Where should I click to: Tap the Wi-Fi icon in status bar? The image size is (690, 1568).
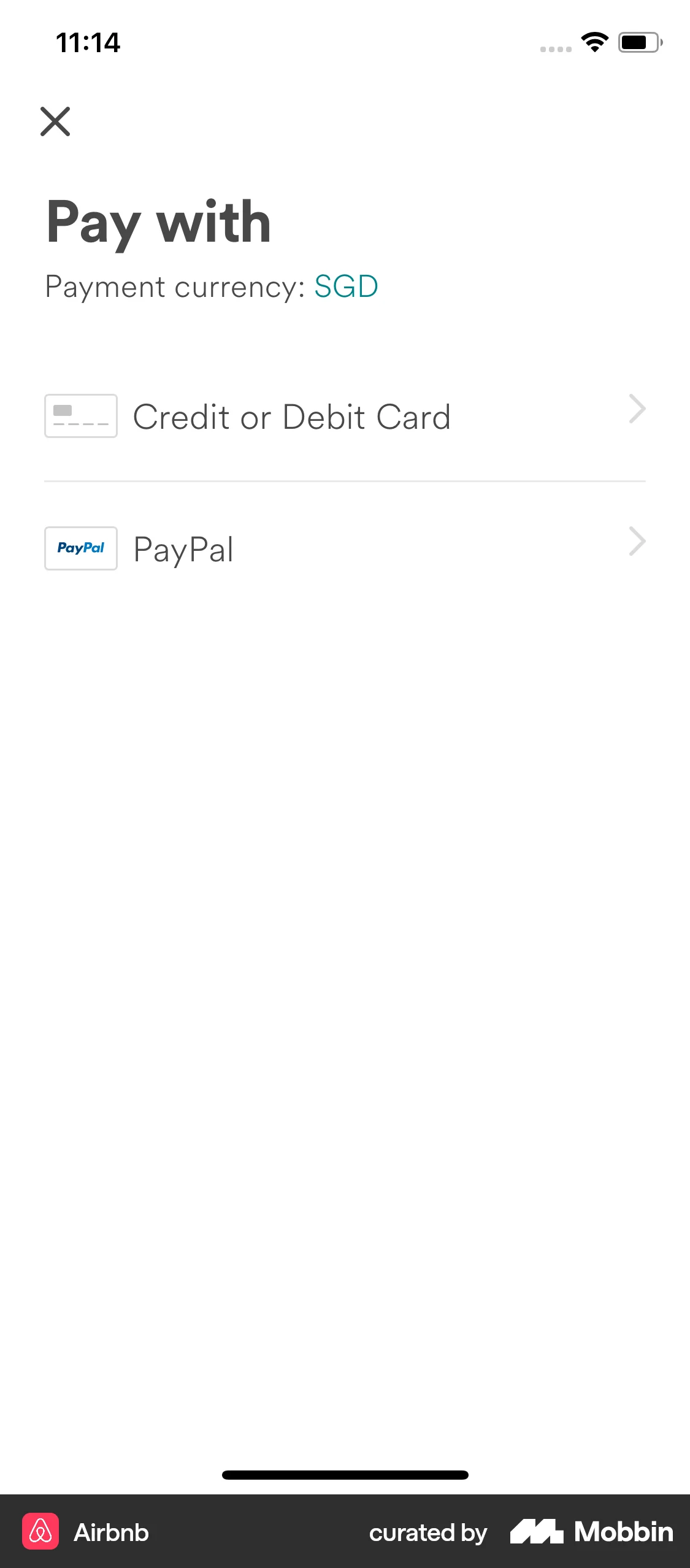(x=592, y=42)
